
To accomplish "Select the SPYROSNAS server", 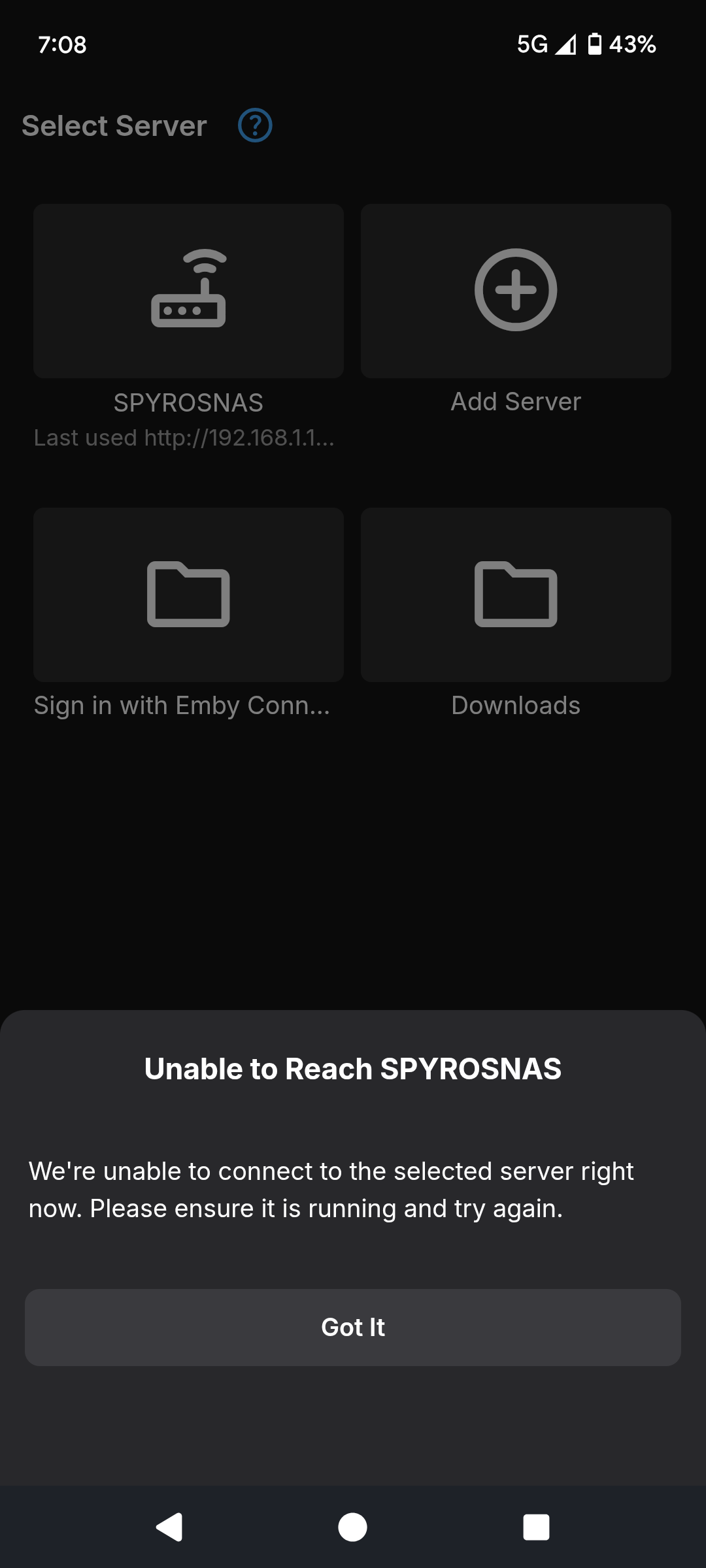I will click(x=188, y=291).
